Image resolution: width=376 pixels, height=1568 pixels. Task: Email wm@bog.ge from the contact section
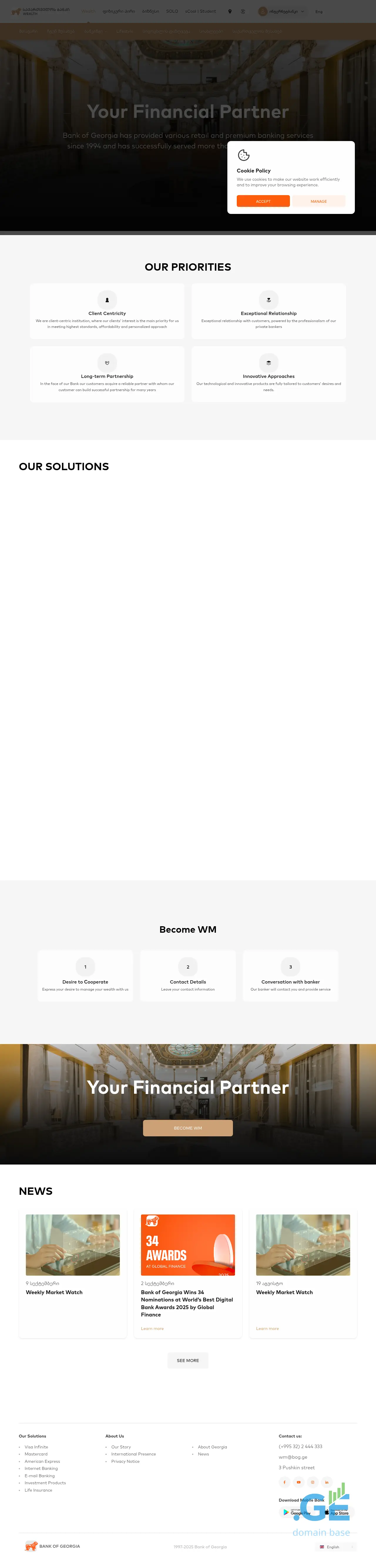[293, 1457]
